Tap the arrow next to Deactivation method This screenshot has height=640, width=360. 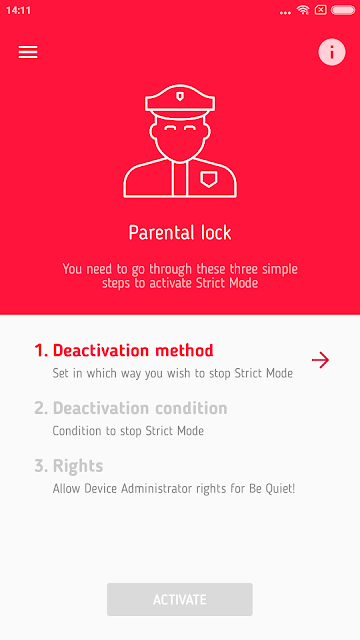coord(320,360)
